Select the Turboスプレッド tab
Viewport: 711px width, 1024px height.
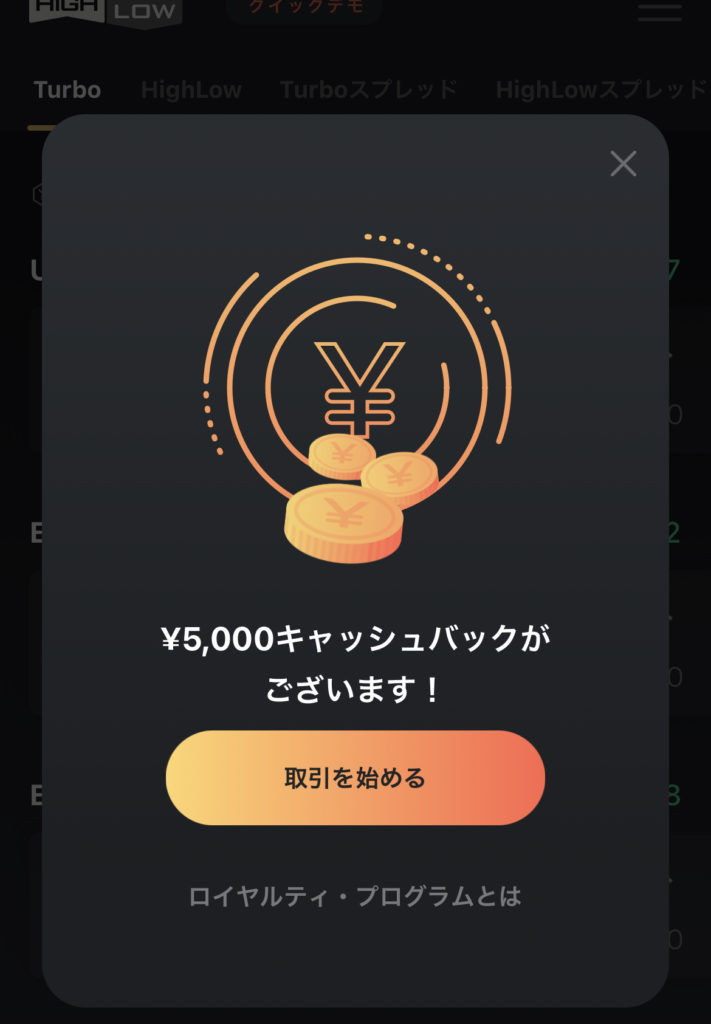[369, 90]
